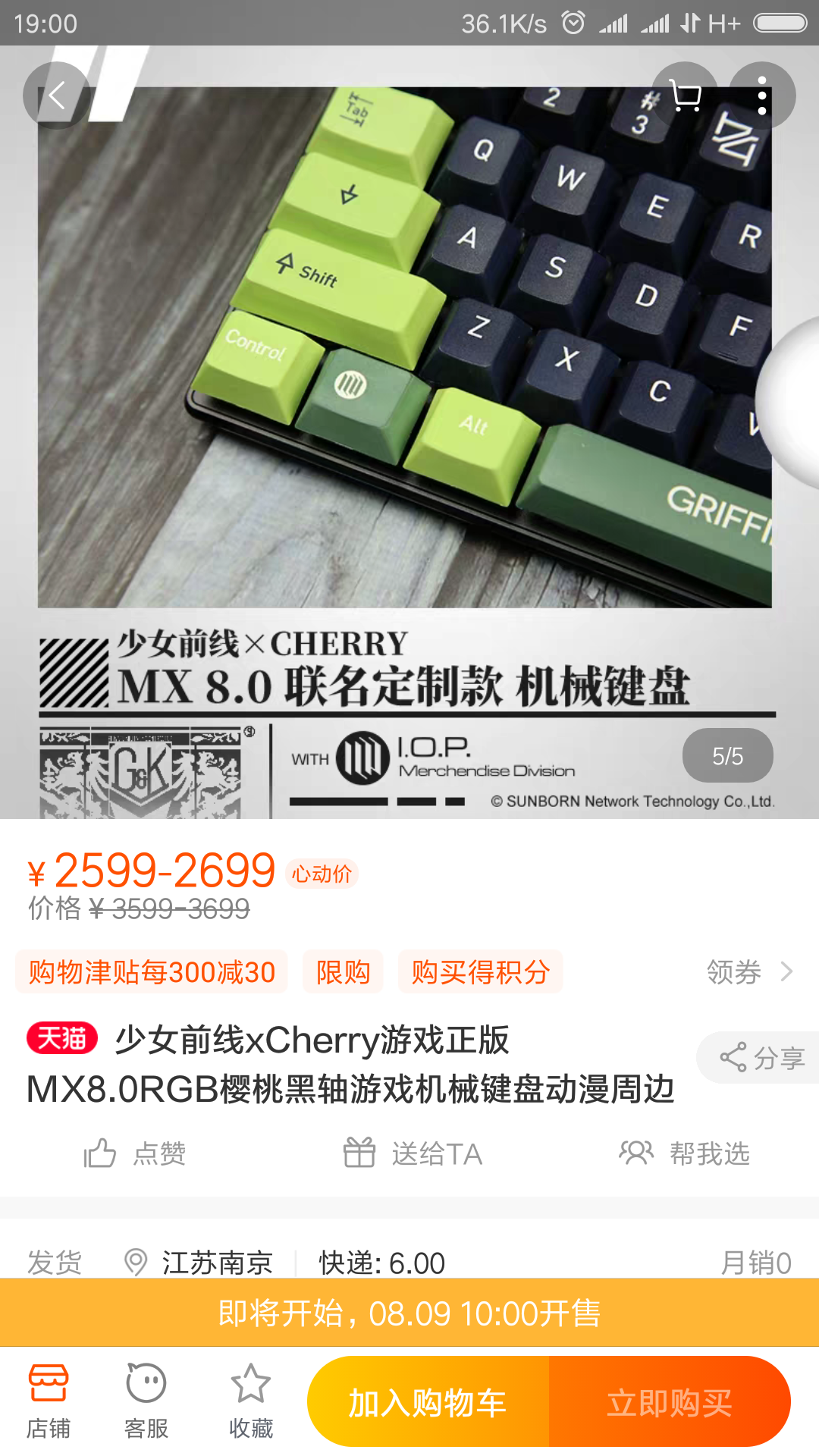
Task: Select 送给TA to gift the keyboard
Action: click(413, 1153)
